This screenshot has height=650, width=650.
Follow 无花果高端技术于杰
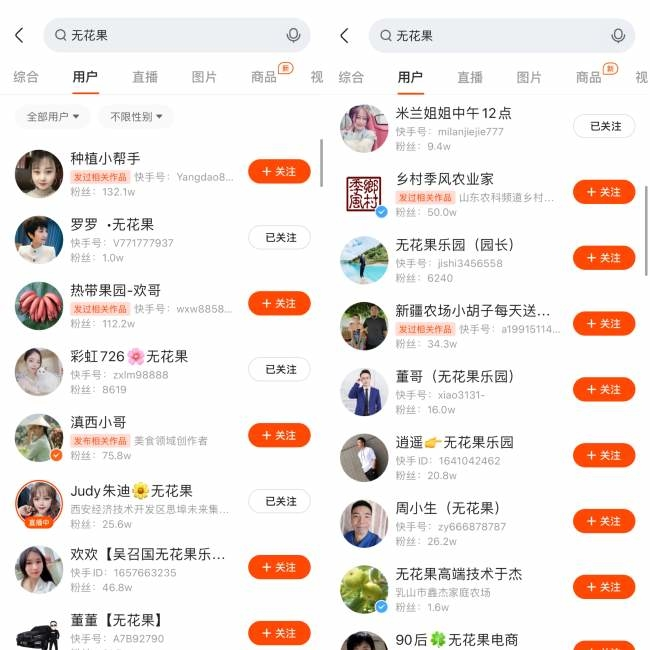(604, 588)
